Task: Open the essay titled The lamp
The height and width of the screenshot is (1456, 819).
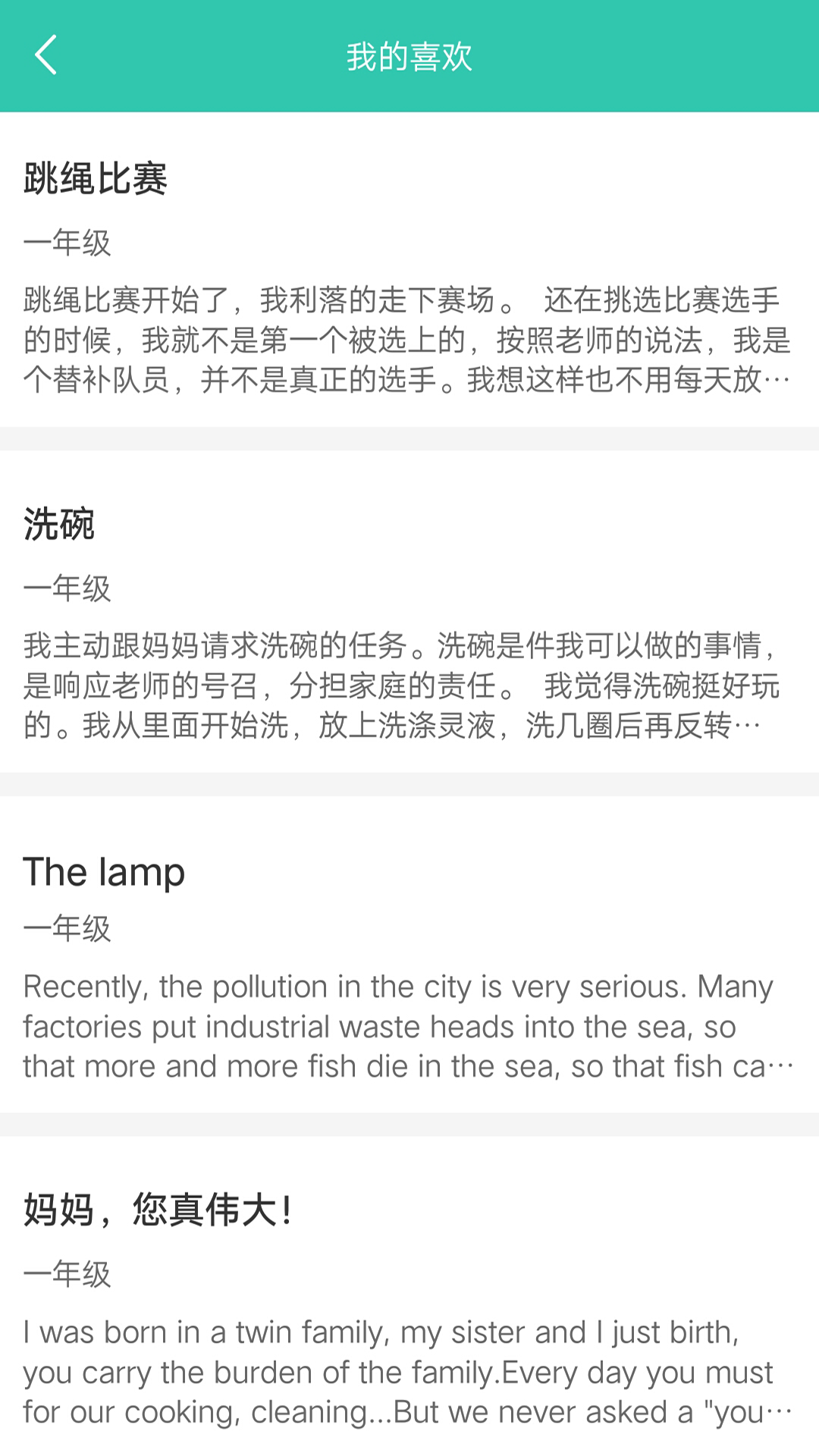Action: click(104, 871)
